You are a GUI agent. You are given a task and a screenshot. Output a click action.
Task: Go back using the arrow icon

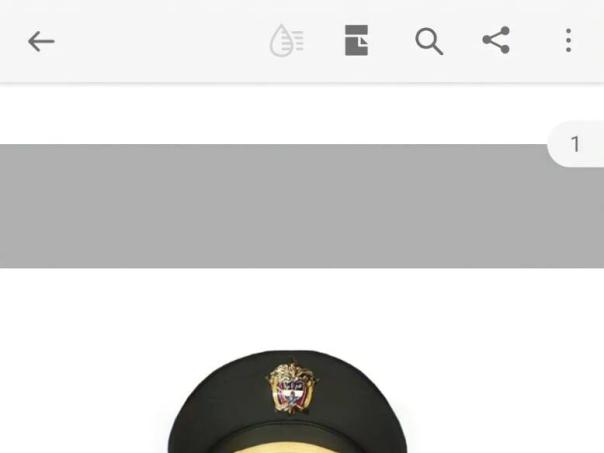[x=41, y=41]
